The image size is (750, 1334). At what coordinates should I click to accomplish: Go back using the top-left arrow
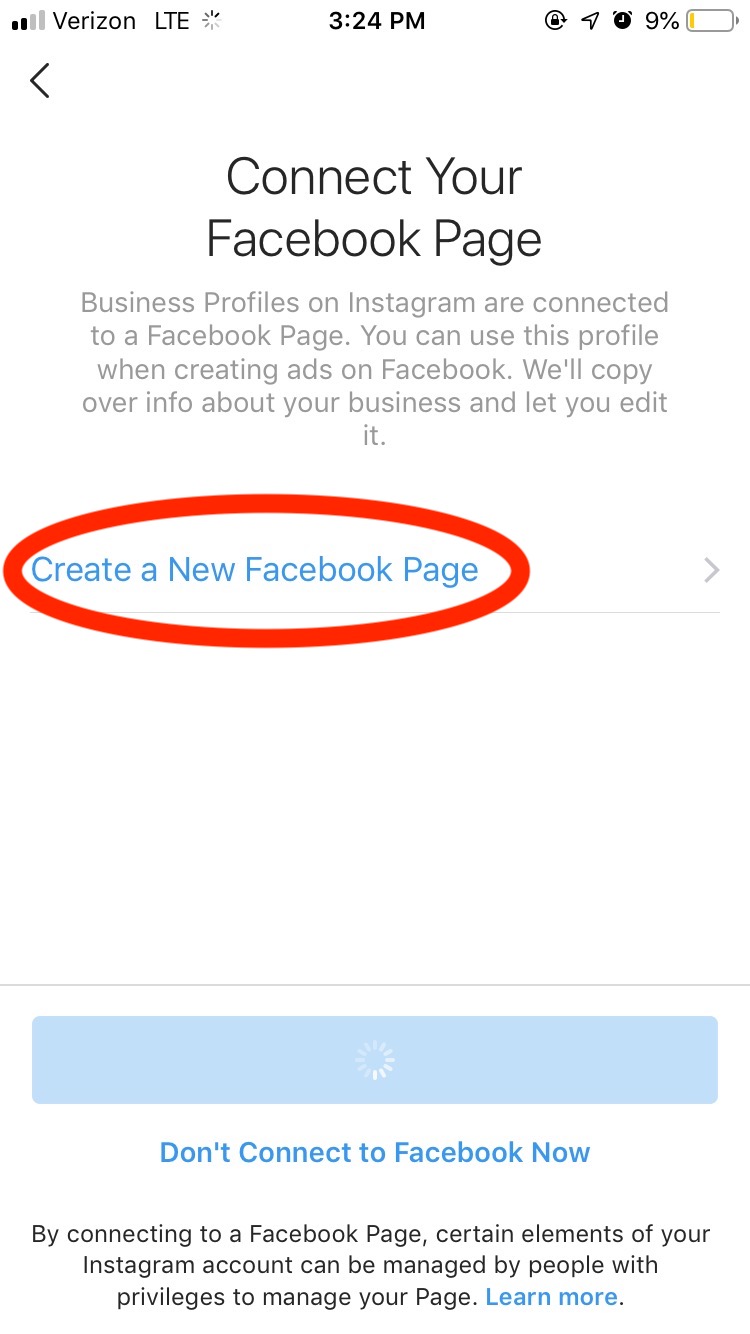pyautogui.click(x=40, y=80)
